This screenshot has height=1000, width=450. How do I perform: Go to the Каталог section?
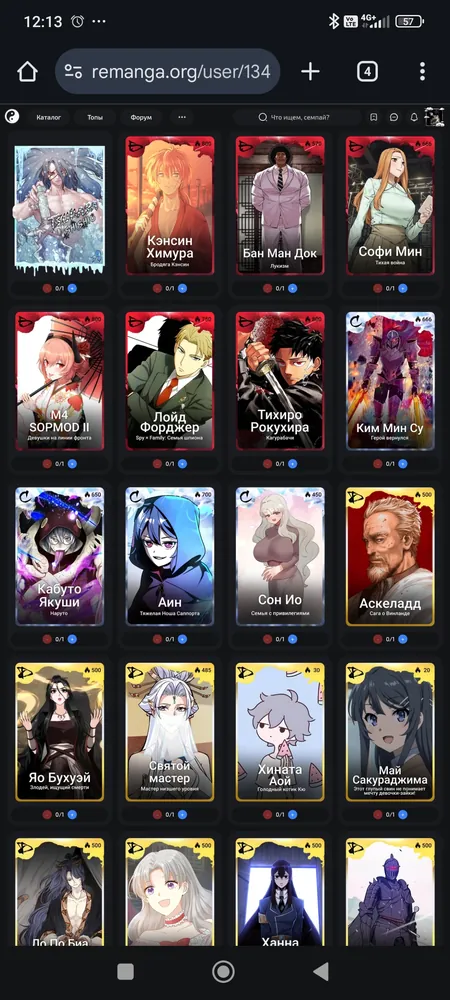(48, 117)
